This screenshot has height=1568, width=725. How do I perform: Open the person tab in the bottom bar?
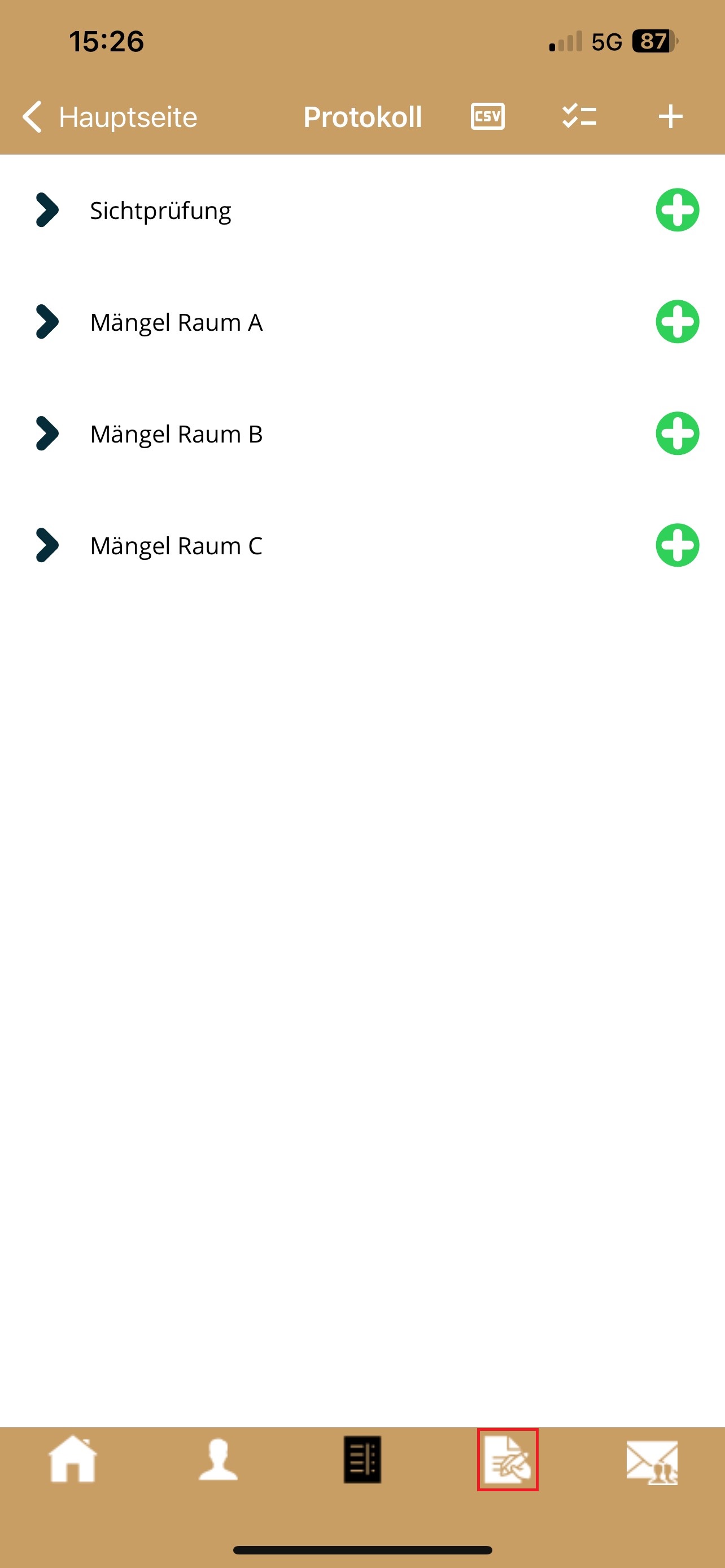(218, 1460)
